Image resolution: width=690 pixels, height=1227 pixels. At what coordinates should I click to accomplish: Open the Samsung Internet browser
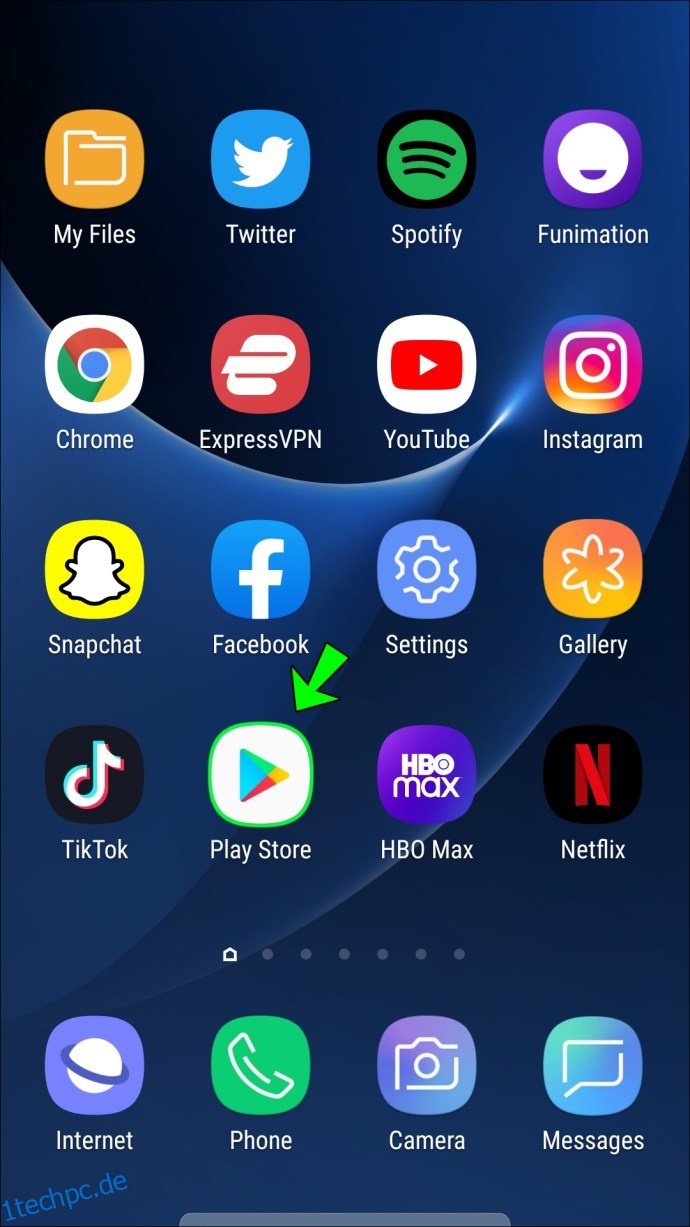click(x=94, y=1065)
